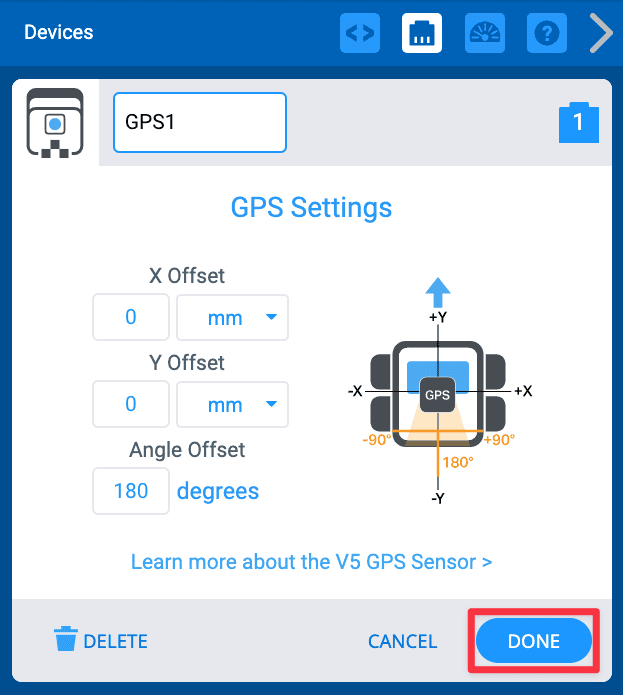Delete the GPS1 device
Screen dimensions: 623x695
coord(100,641)
